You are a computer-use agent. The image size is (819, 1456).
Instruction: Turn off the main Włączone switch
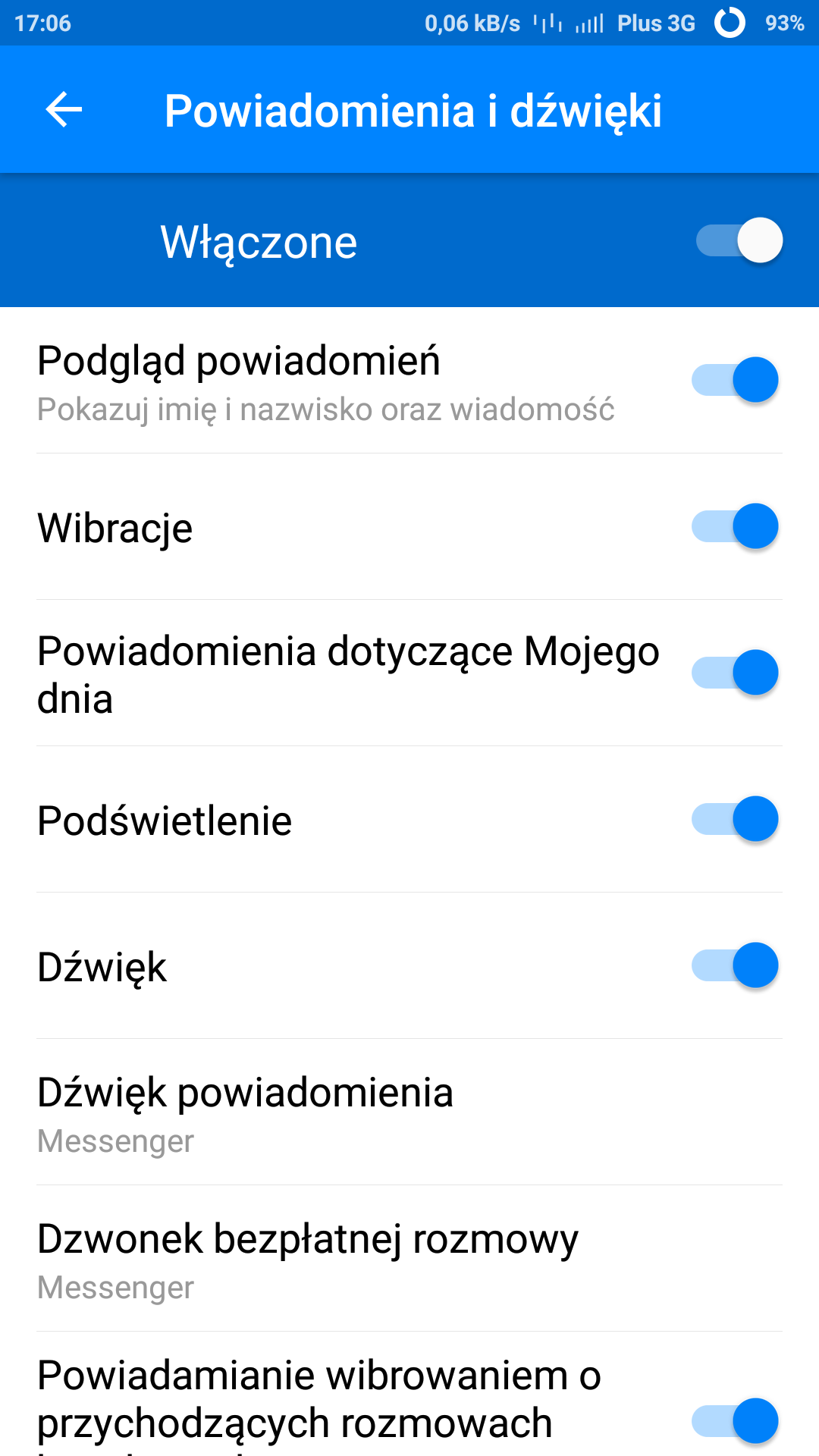click(x=739, y=240)
